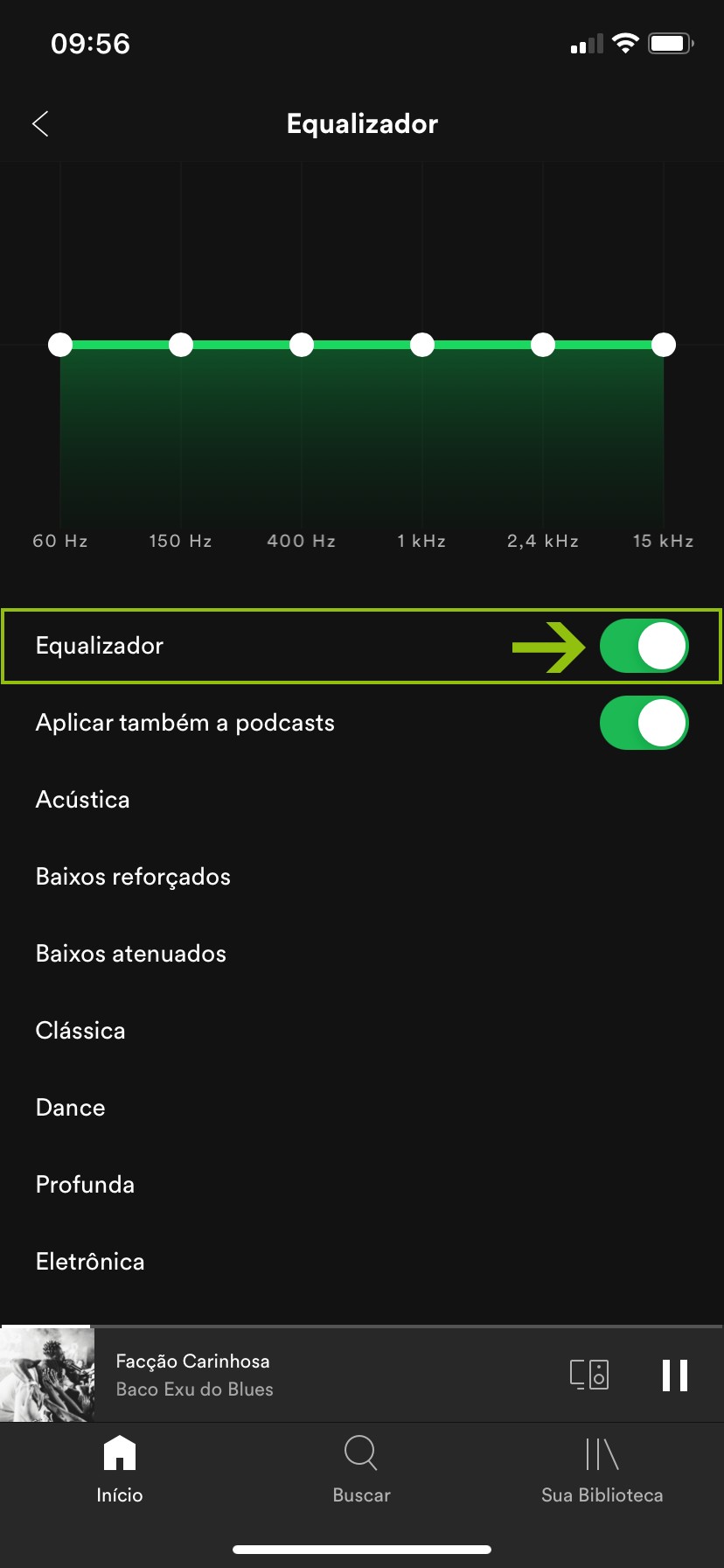Open the Sua Biblioteca tab
This screenshot has height=1568, width=724.
click(602, 1470)
